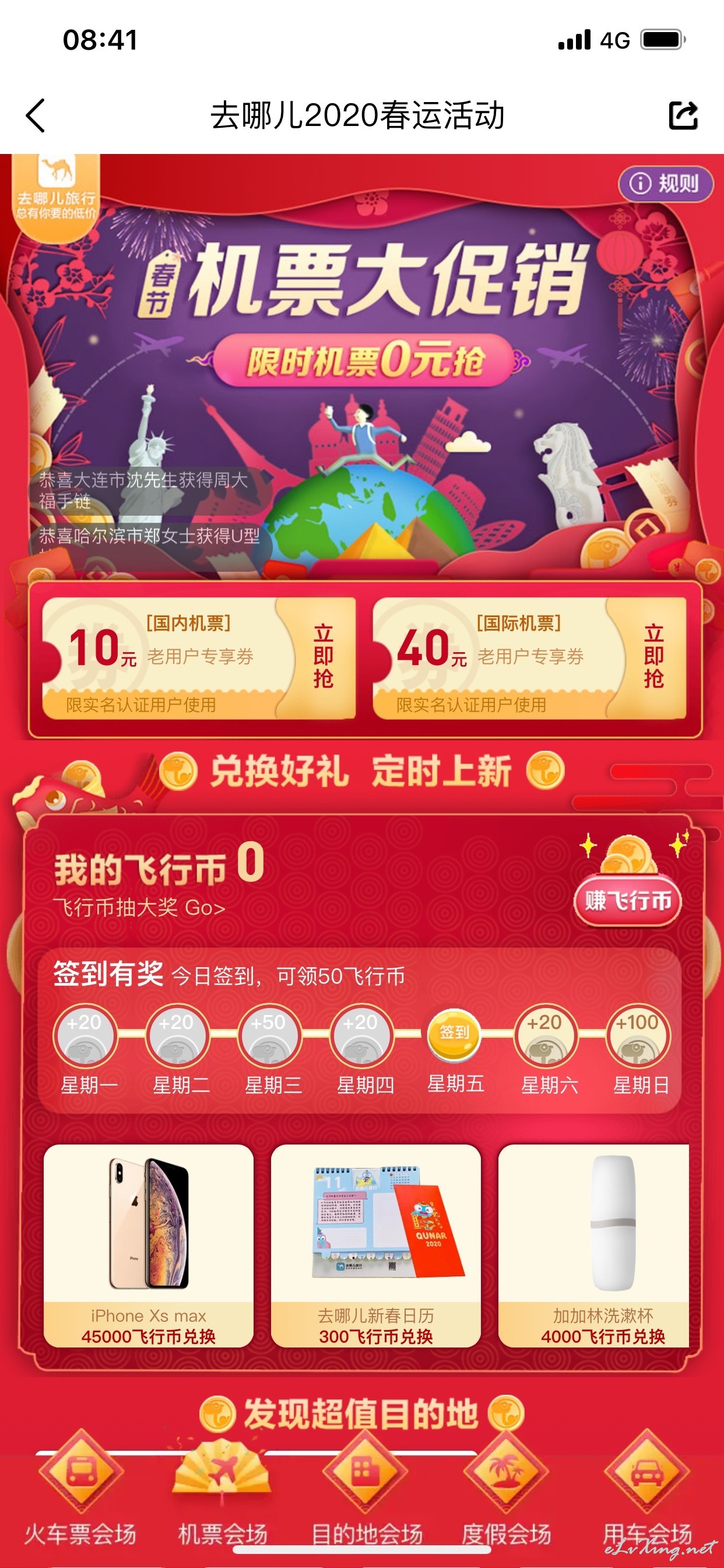The image size is (724, 1568).
Task: Grab the 40元 国际机票 coupon
Action: pos(653,656)
